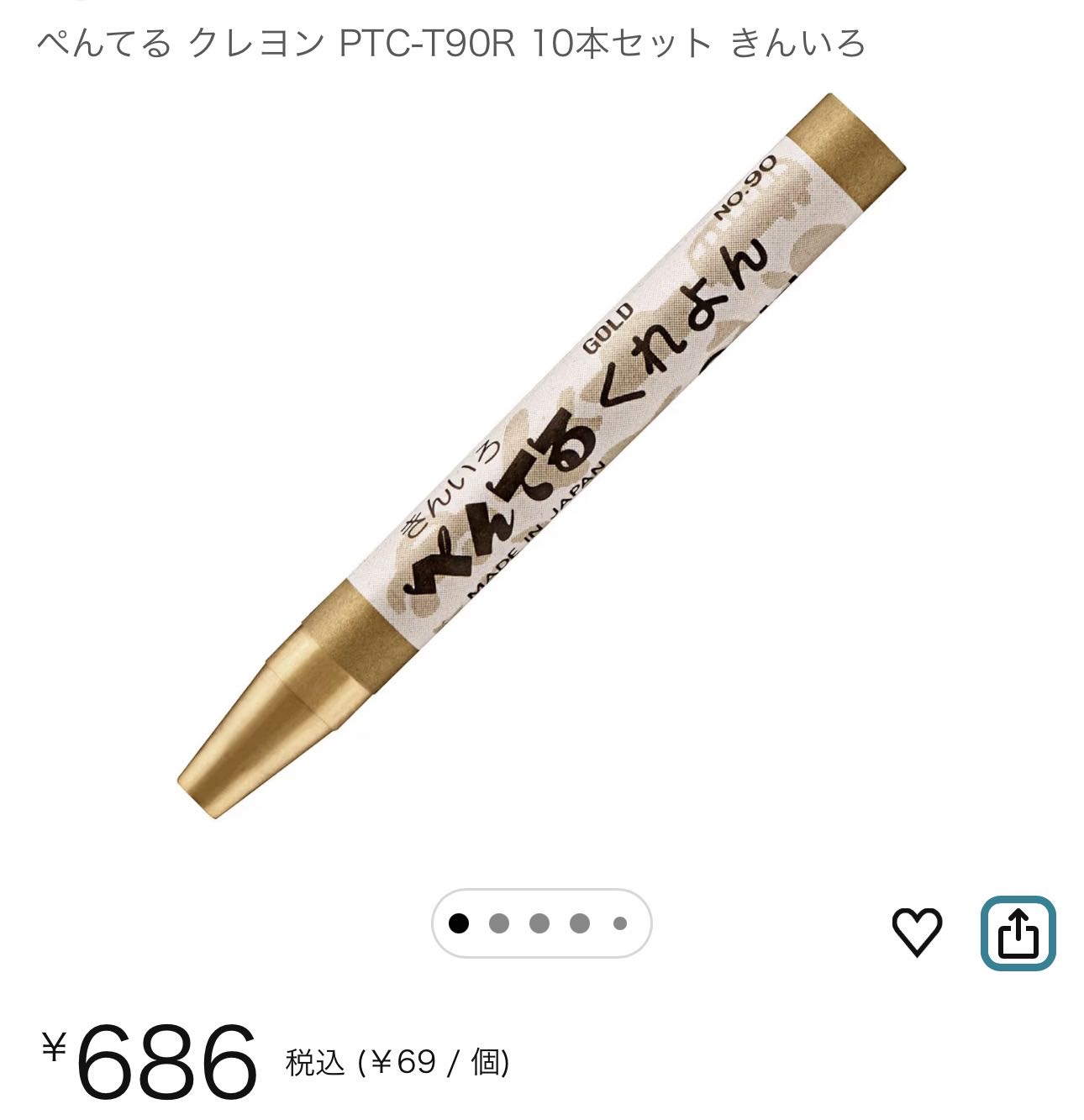Viewport: 1084px width, 1120px height.
Task: Add this crayon to your wish list
Action: [916, 932]
